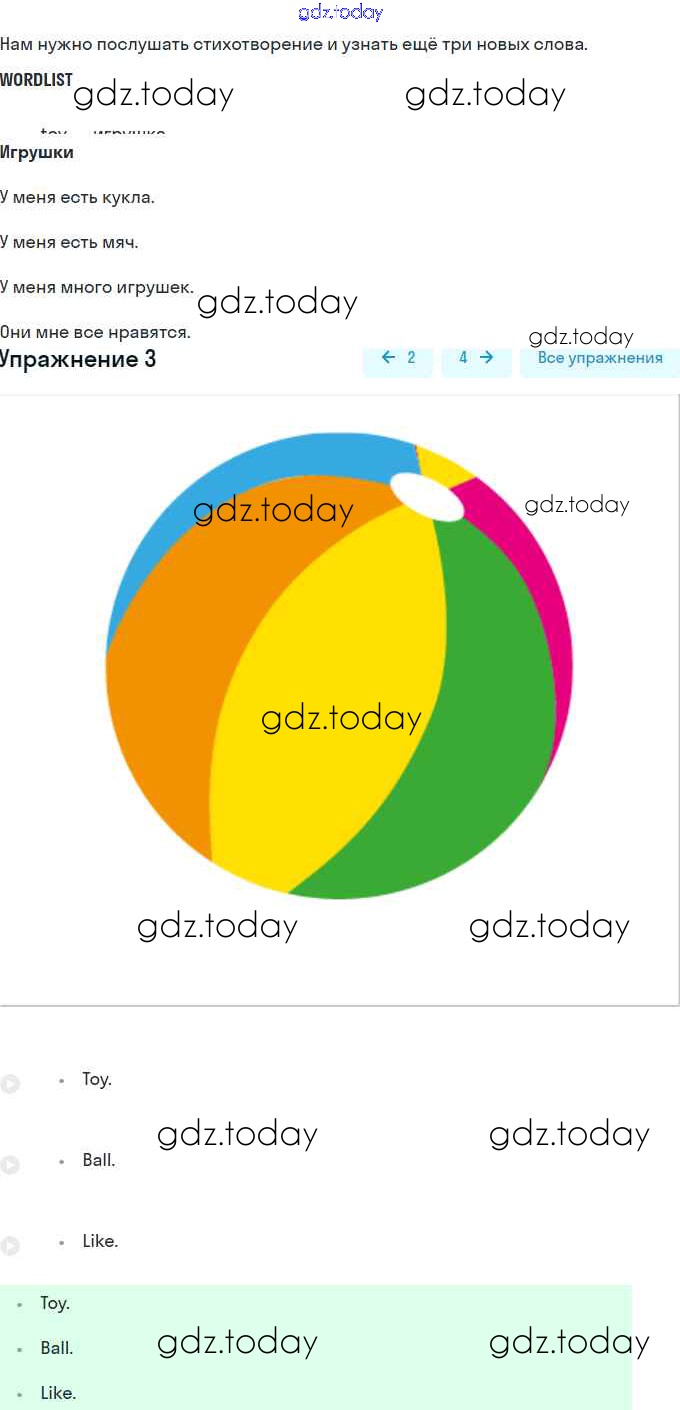680x1410 pixels.
Task: Play audio for the word Ball
Action: click(10, 1164)
